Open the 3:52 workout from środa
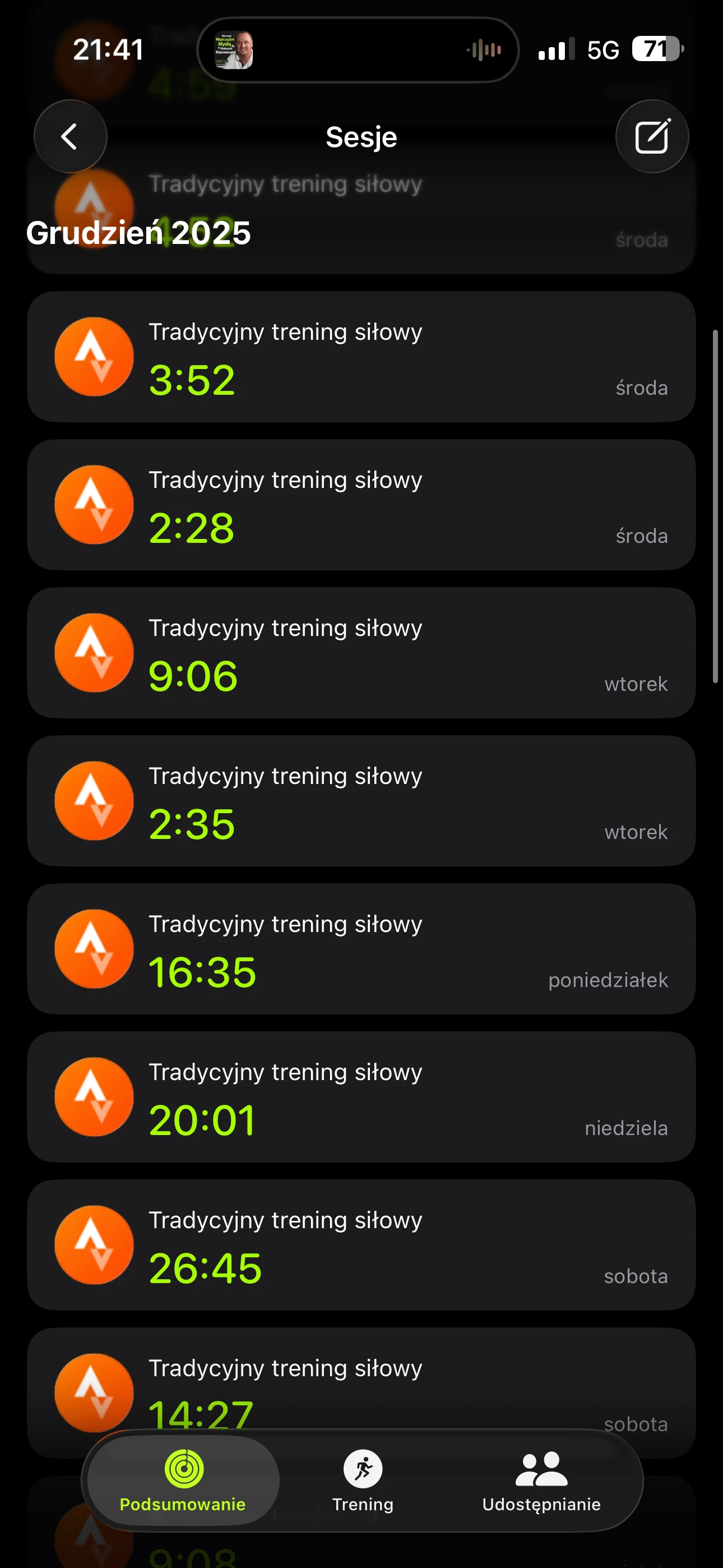Viewport: 723px width, 1568px height. [361, 357]
